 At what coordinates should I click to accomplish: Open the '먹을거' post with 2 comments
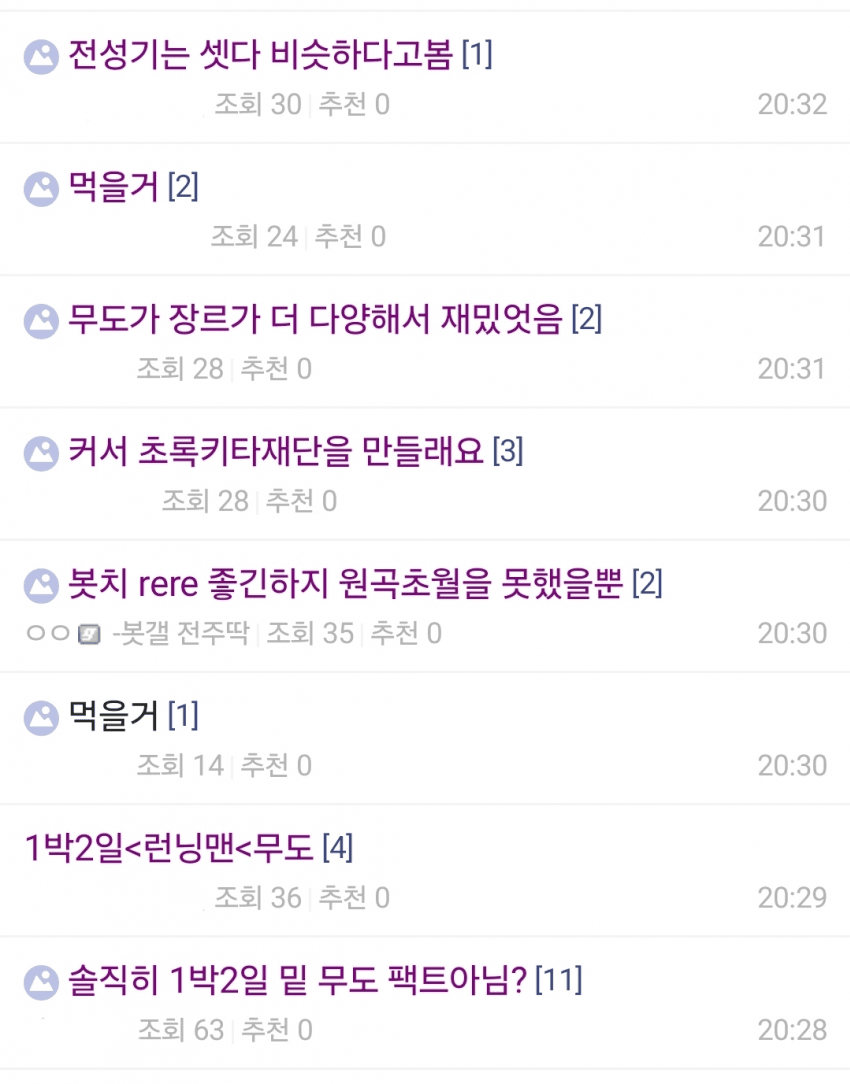(x=113, y=187)
